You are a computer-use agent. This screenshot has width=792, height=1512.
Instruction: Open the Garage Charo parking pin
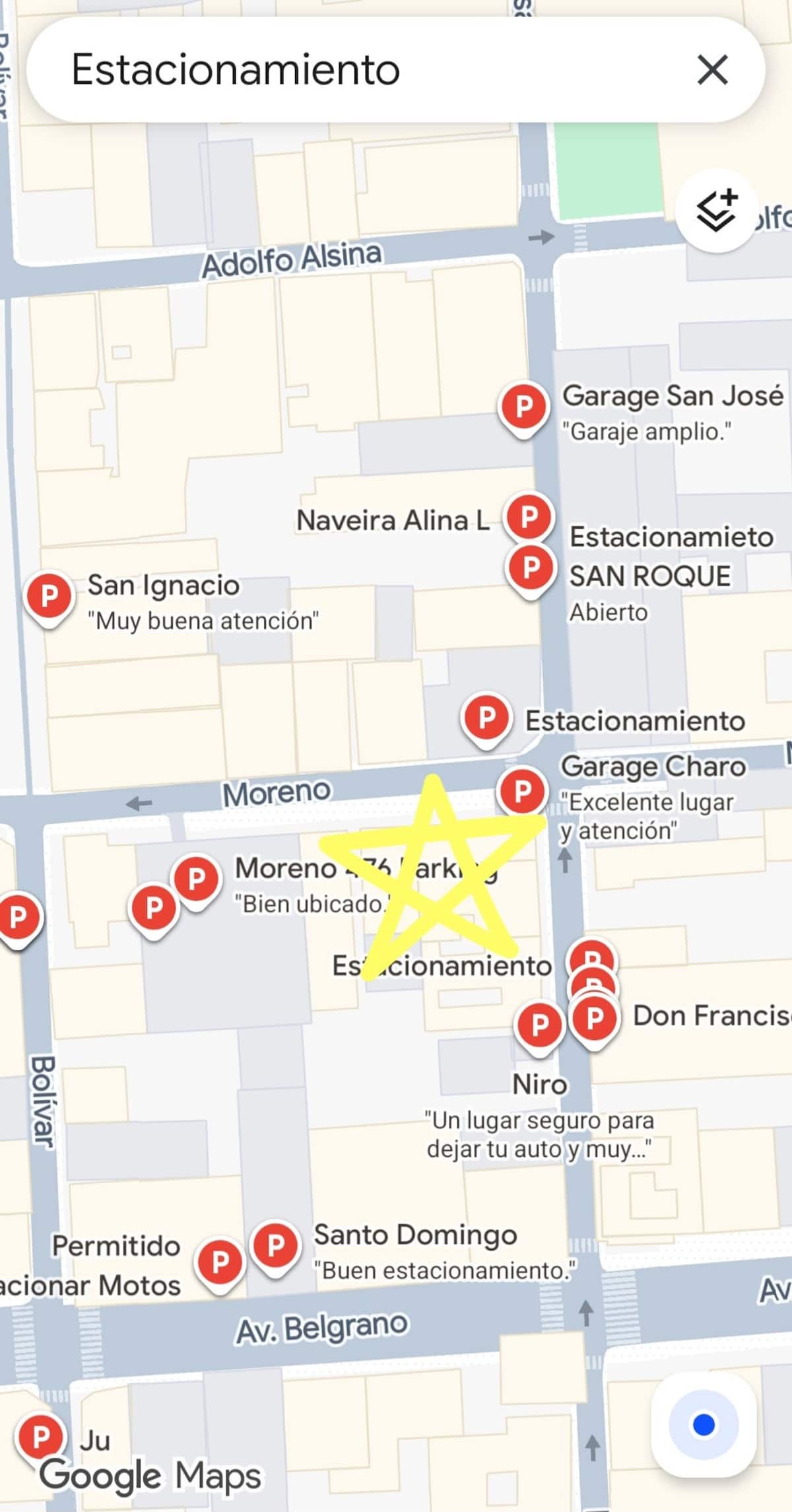[522, 790]
